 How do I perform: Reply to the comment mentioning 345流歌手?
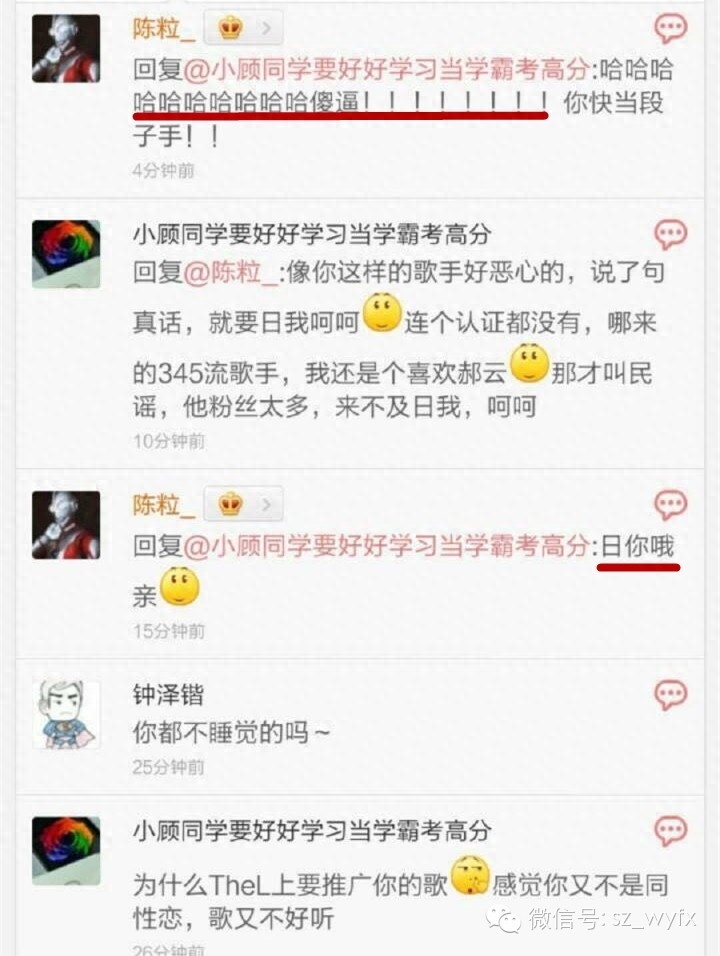670,235
